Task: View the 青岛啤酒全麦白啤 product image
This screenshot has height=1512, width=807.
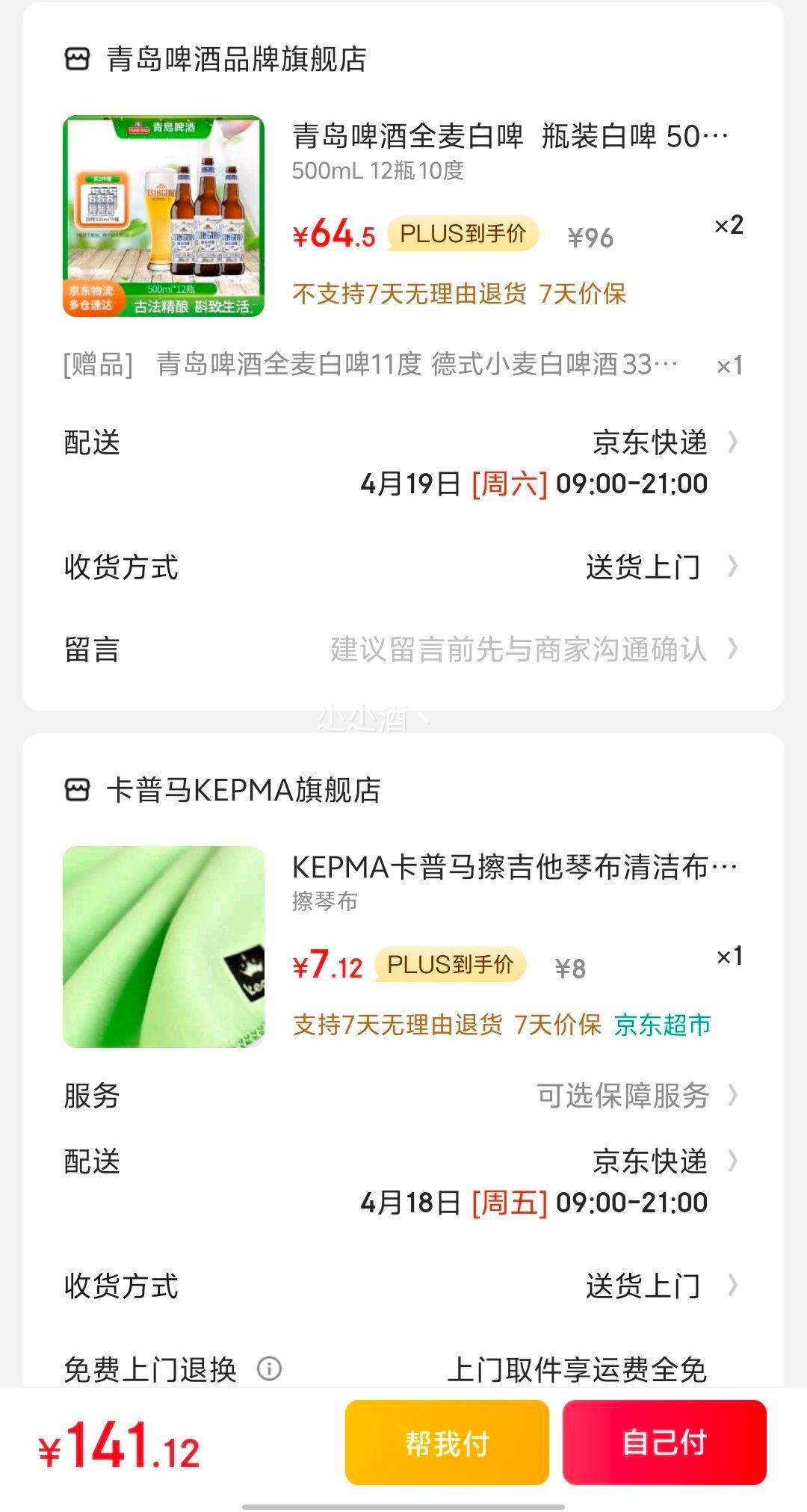Action: pos(164,216)
